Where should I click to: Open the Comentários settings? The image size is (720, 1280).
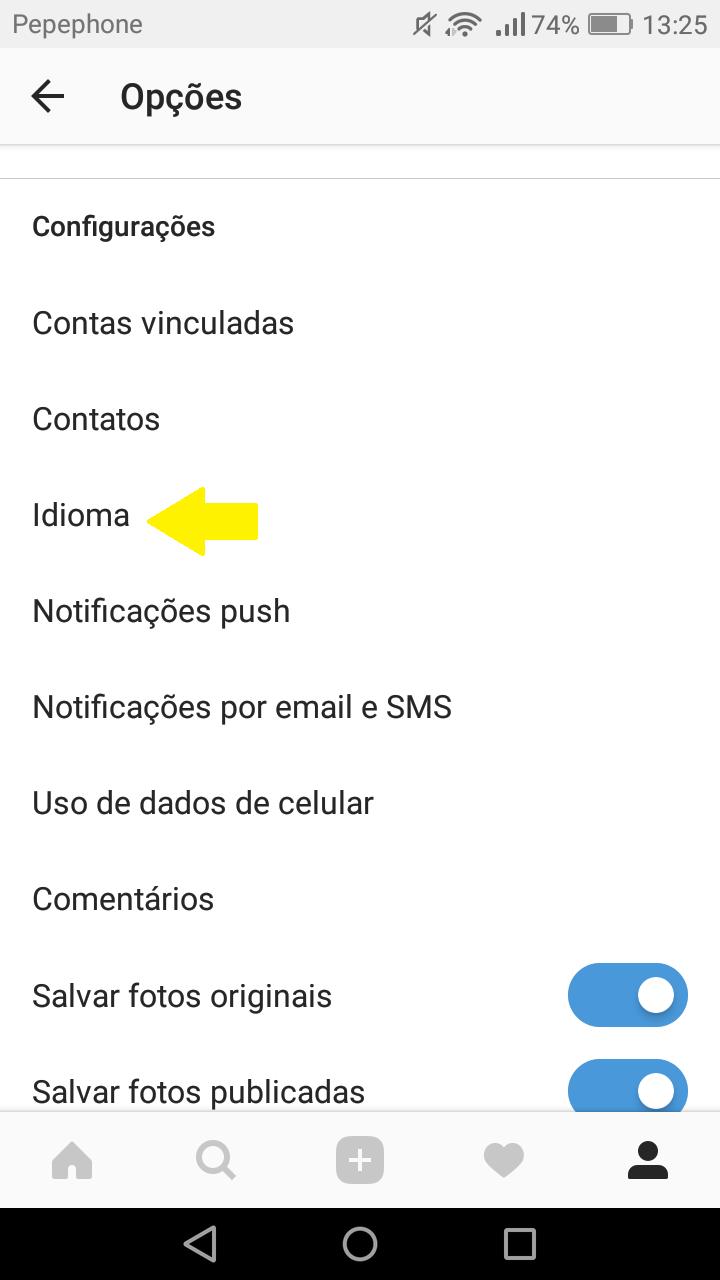[x=360, y=899]
